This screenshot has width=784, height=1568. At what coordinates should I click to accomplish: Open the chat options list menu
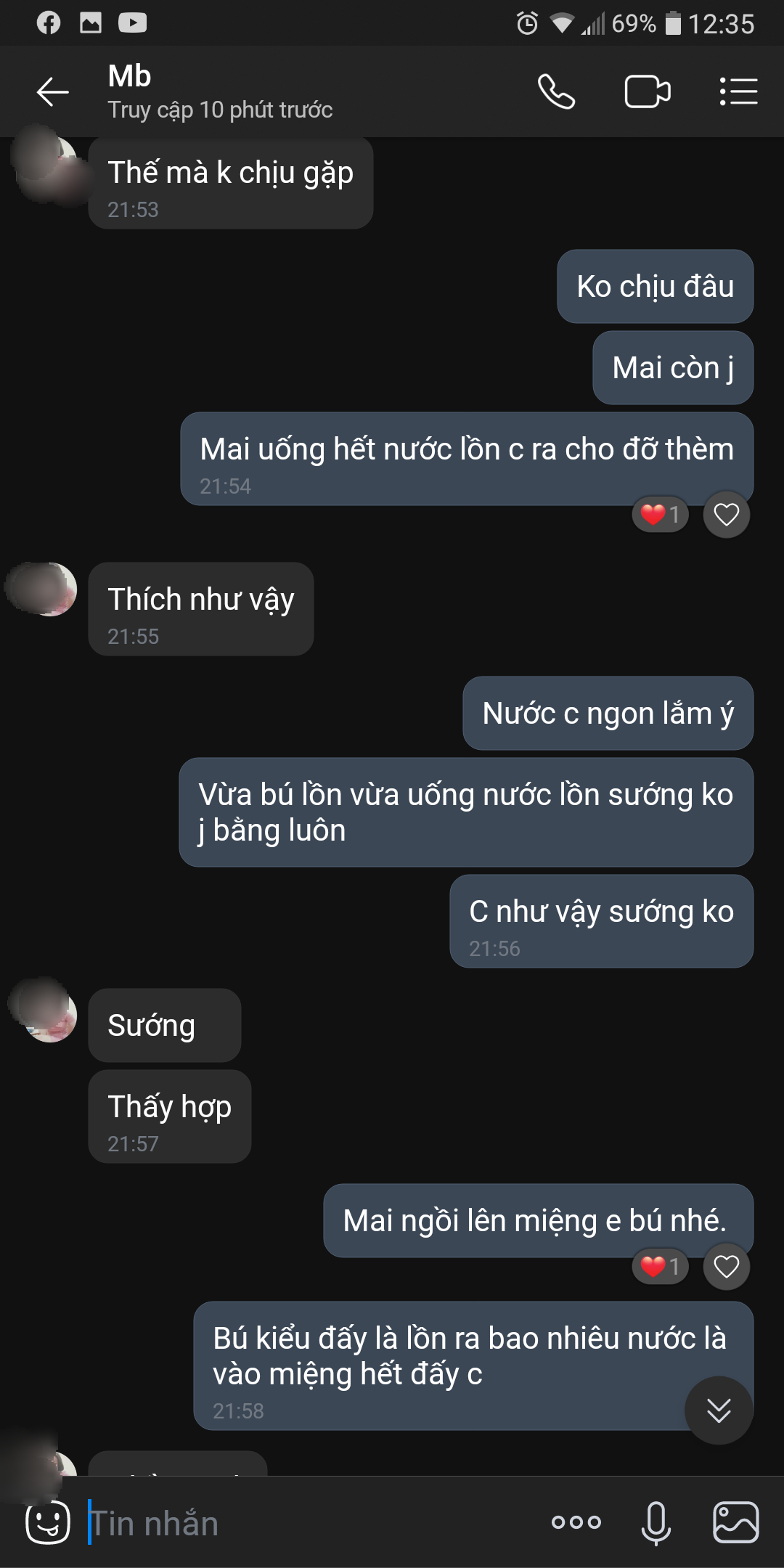tap(738, 92)
